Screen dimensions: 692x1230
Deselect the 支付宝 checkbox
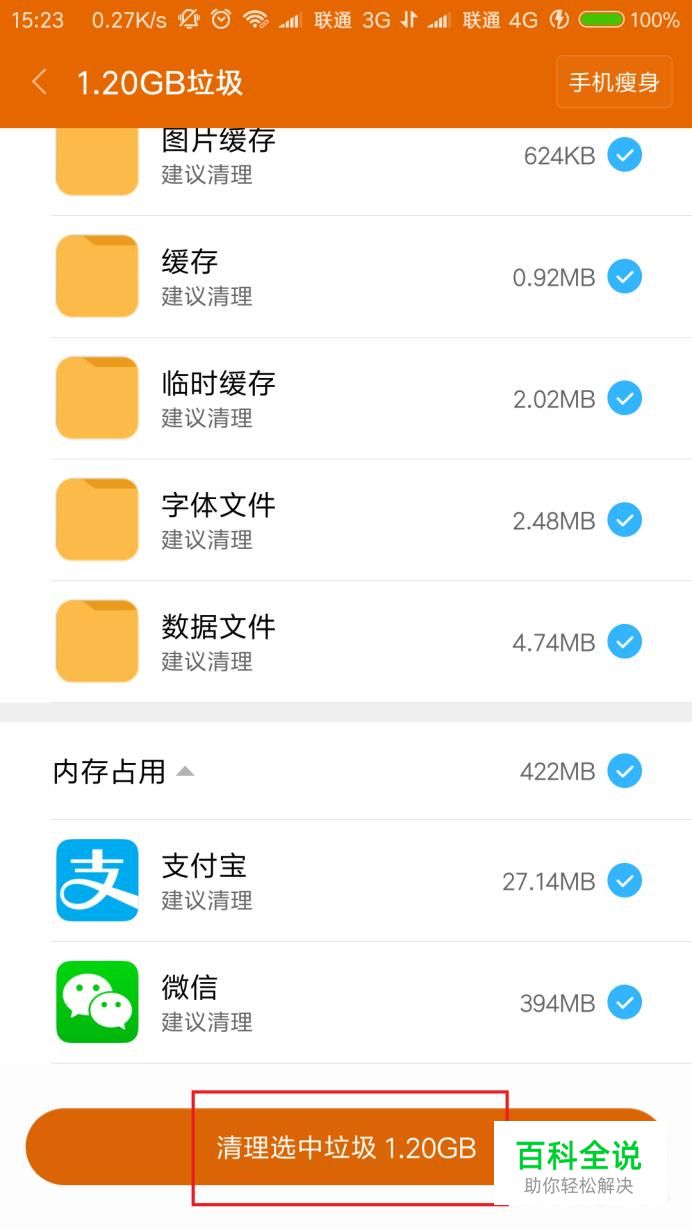point(625,881)
